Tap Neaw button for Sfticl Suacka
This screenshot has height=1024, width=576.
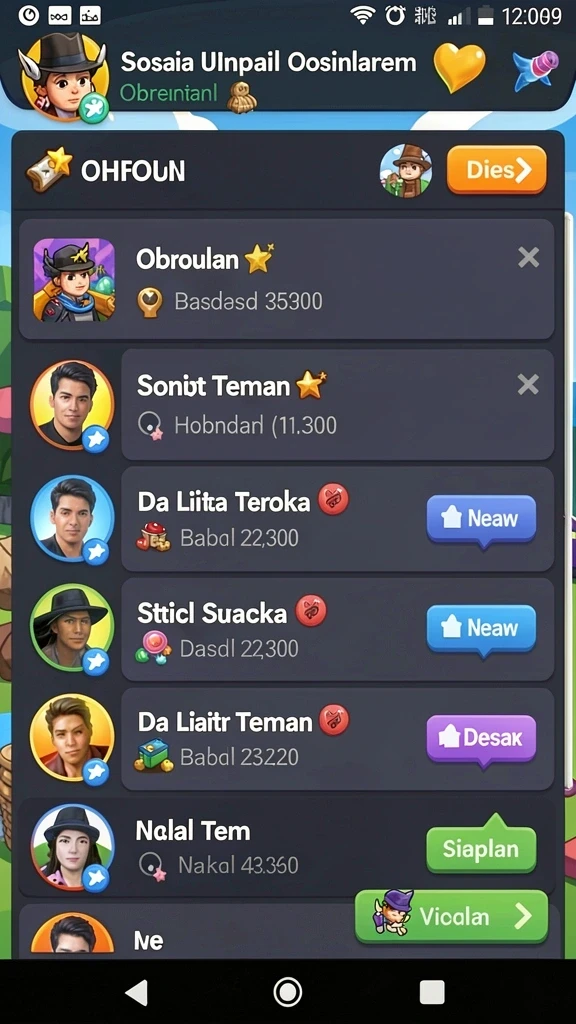click(481, 630)
